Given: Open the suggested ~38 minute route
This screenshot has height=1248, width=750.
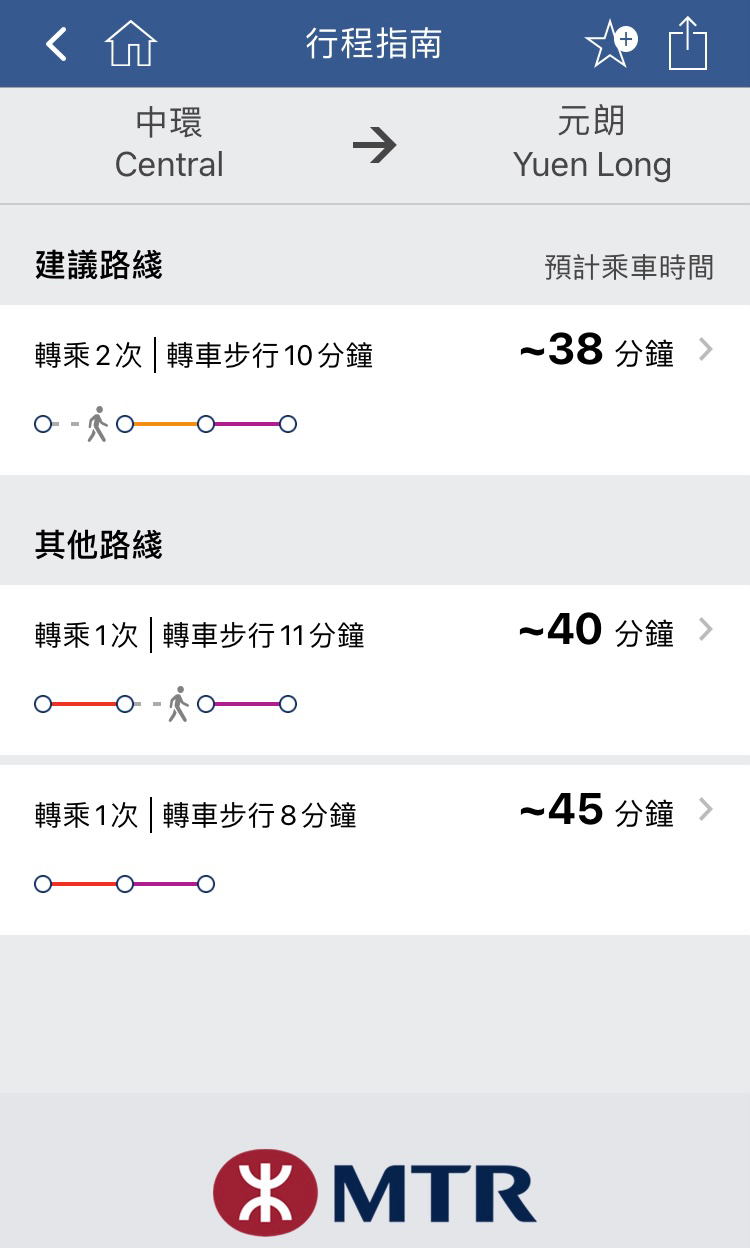Looking at the screenshot, I should (375, 390).
